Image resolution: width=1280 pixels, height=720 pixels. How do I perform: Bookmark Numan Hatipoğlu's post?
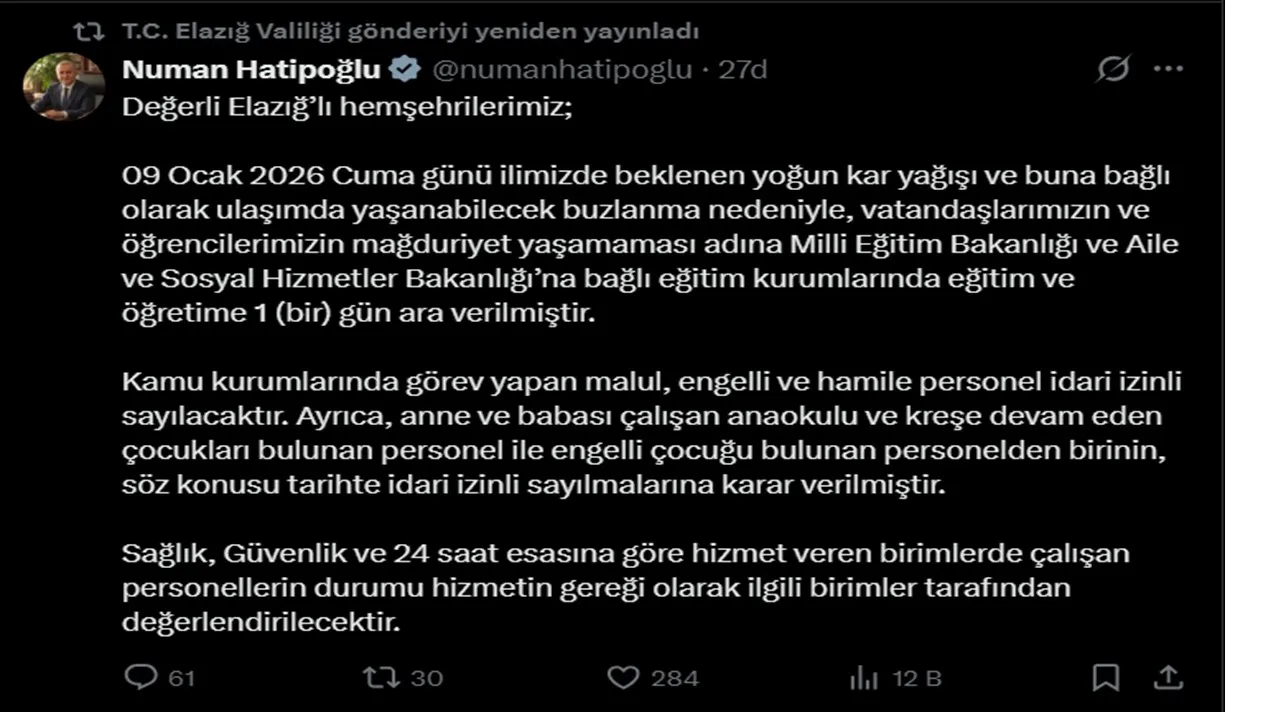tap(1105, 678)
